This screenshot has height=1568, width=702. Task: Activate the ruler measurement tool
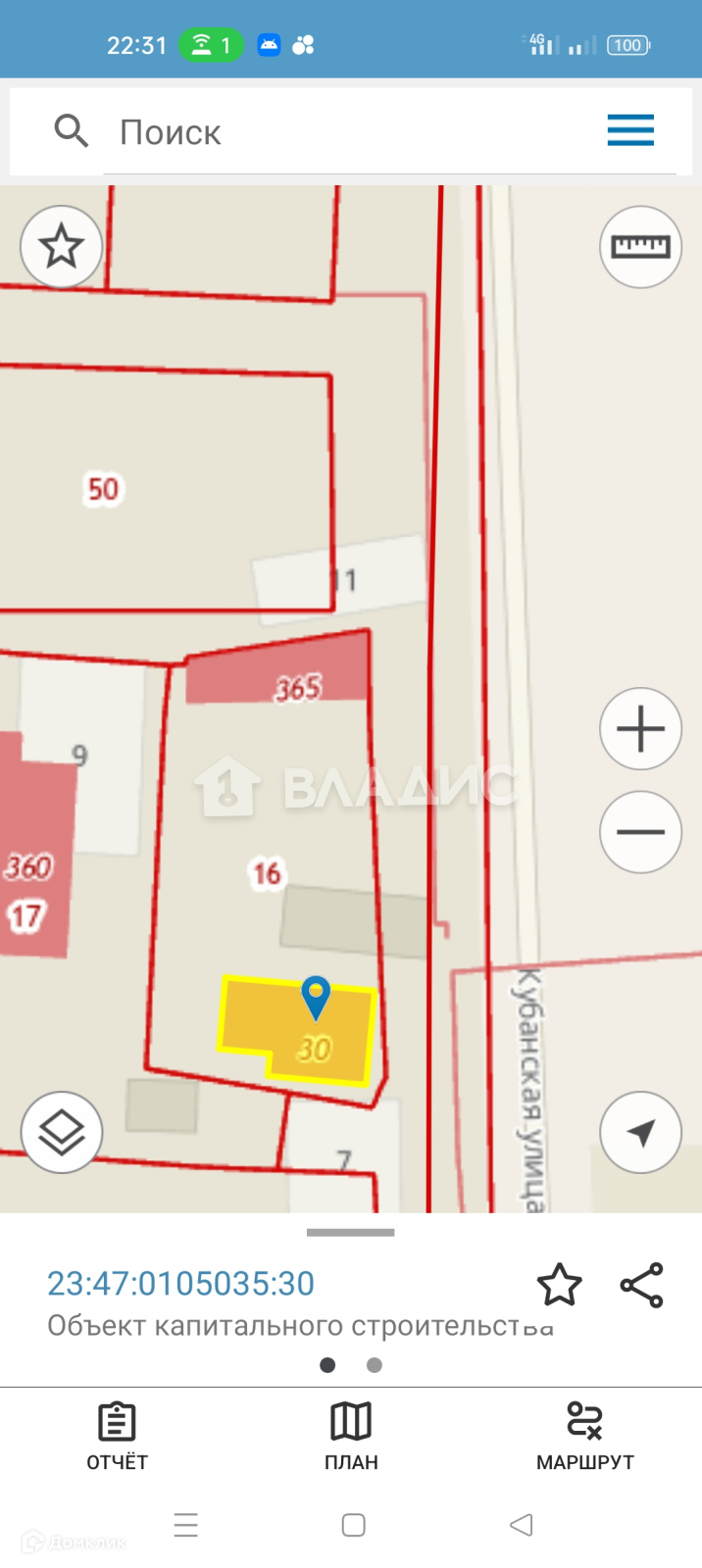(640, 247)
